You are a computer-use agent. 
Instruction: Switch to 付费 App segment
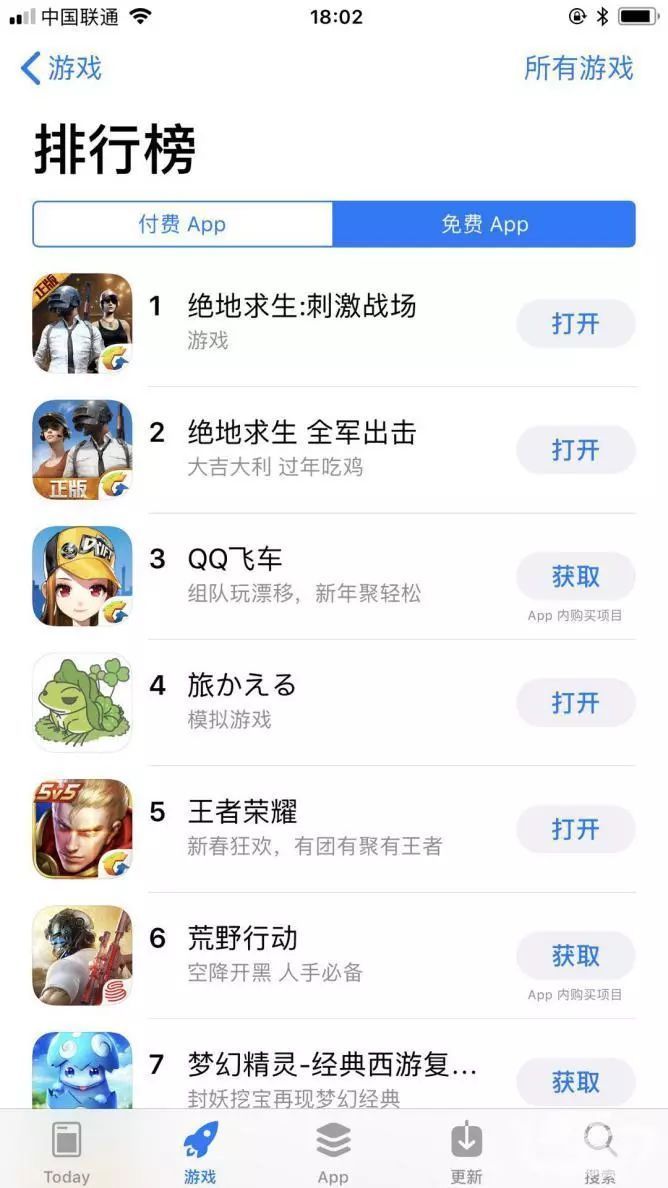click(x=182, y=224)
